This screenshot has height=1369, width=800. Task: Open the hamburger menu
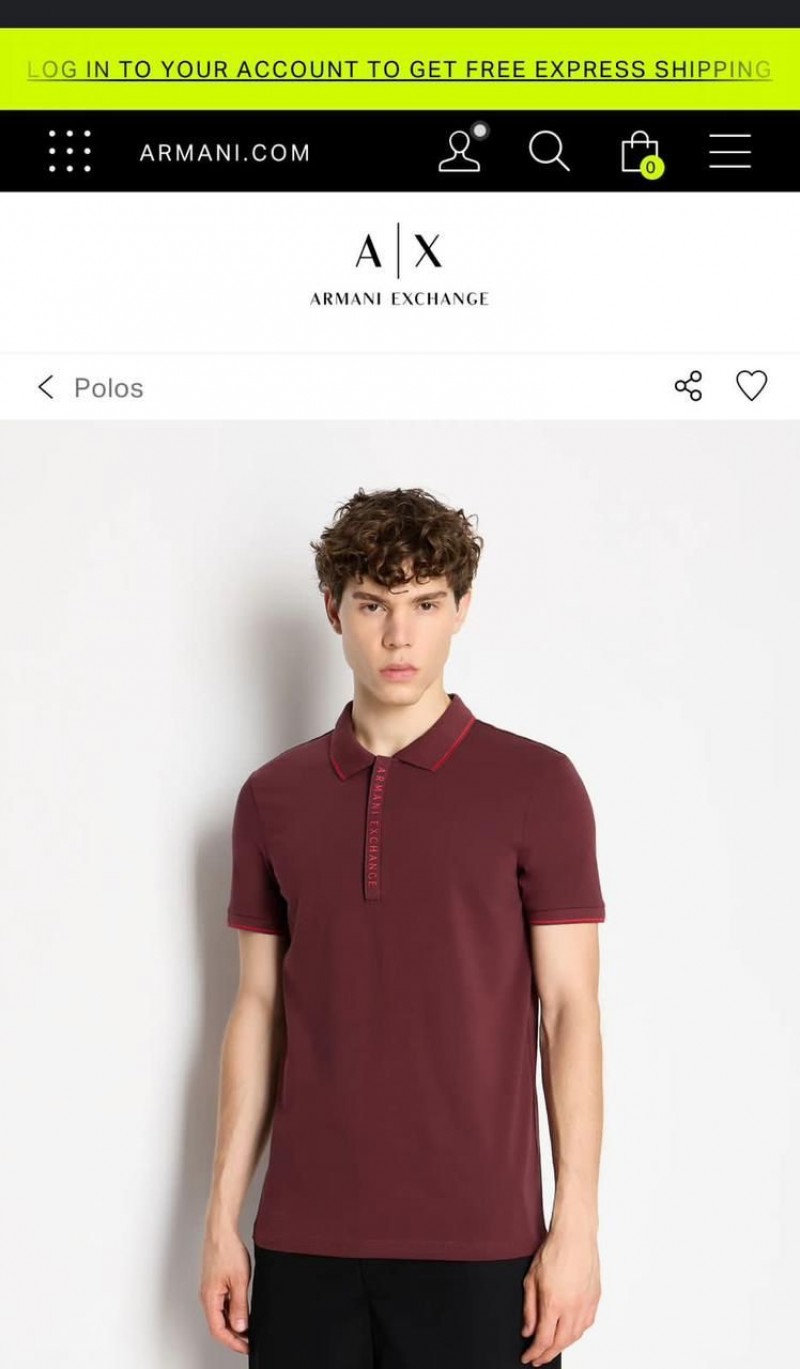(x=730, y=152)
